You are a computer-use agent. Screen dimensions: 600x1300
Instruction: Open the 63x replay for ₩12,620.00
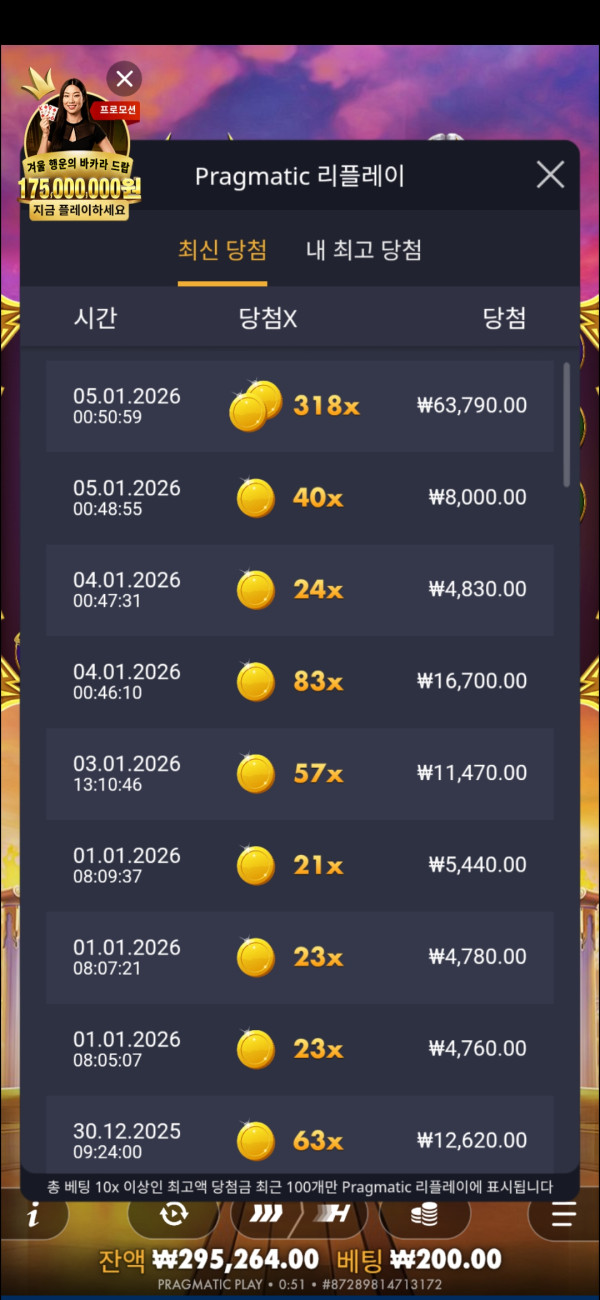point(300,1138)
